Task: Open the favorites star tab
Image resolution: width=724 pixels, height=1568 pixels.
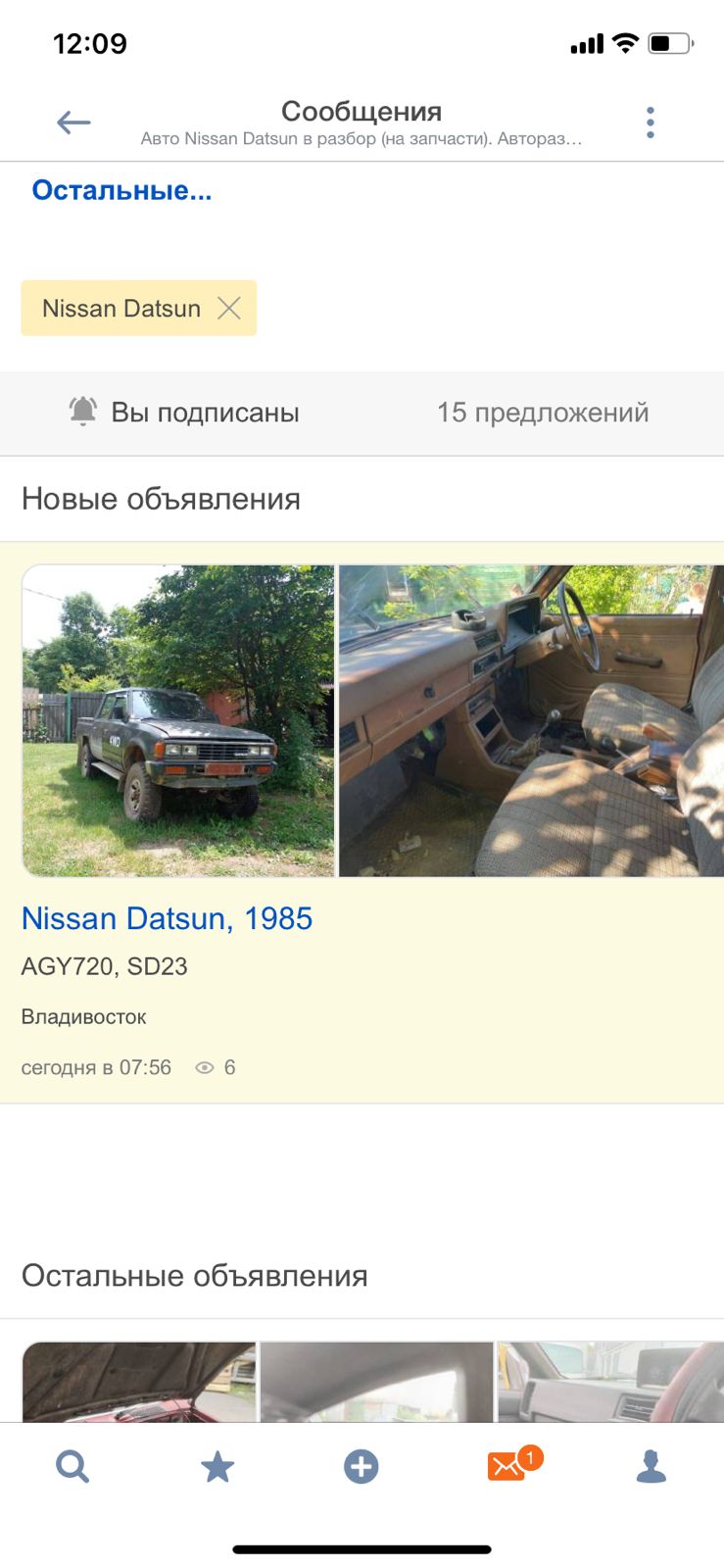Action: 217,1467
